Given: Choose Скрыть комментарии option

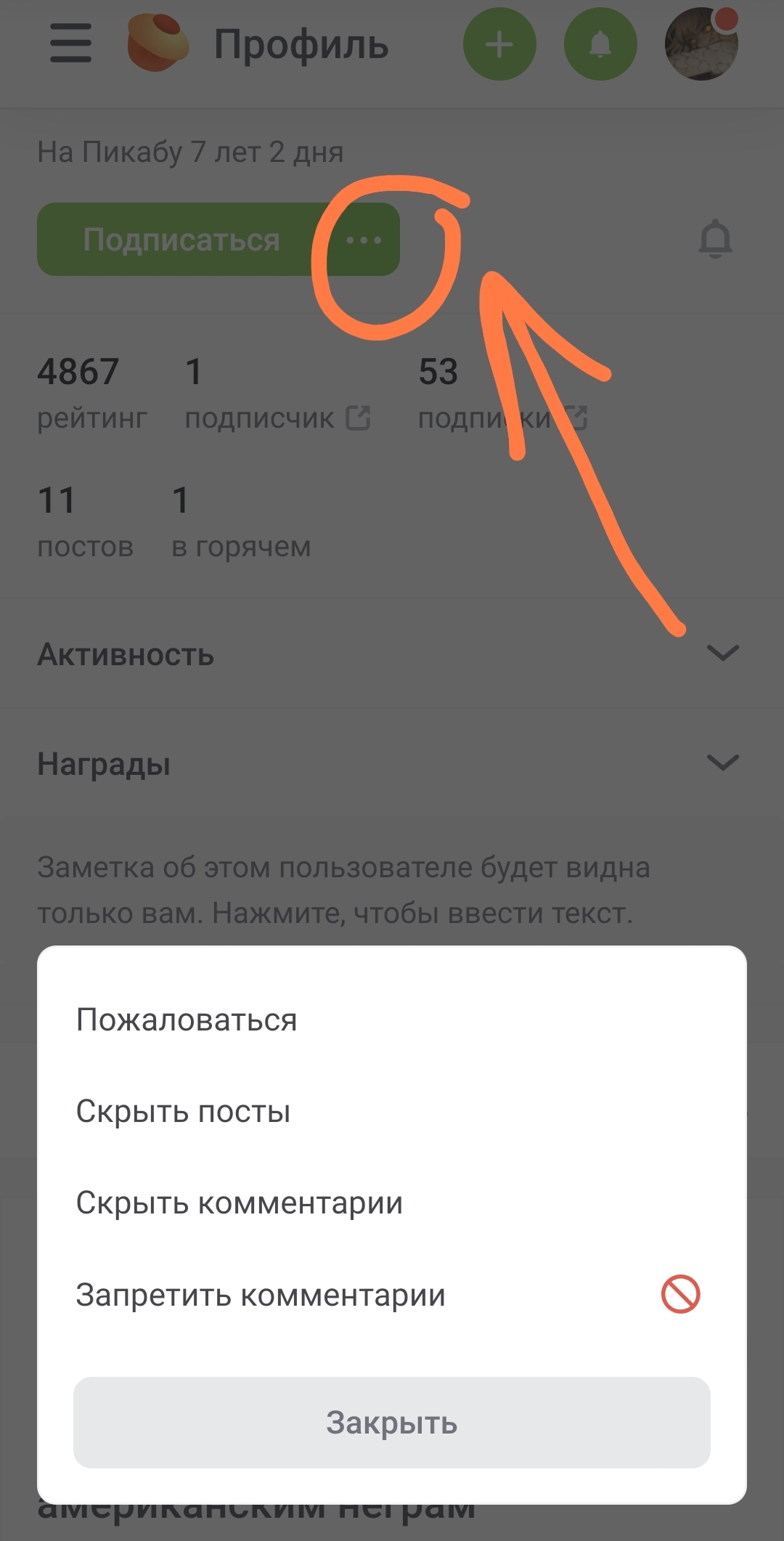Looking at the screenshot, I should click(x=240, y=1203).
